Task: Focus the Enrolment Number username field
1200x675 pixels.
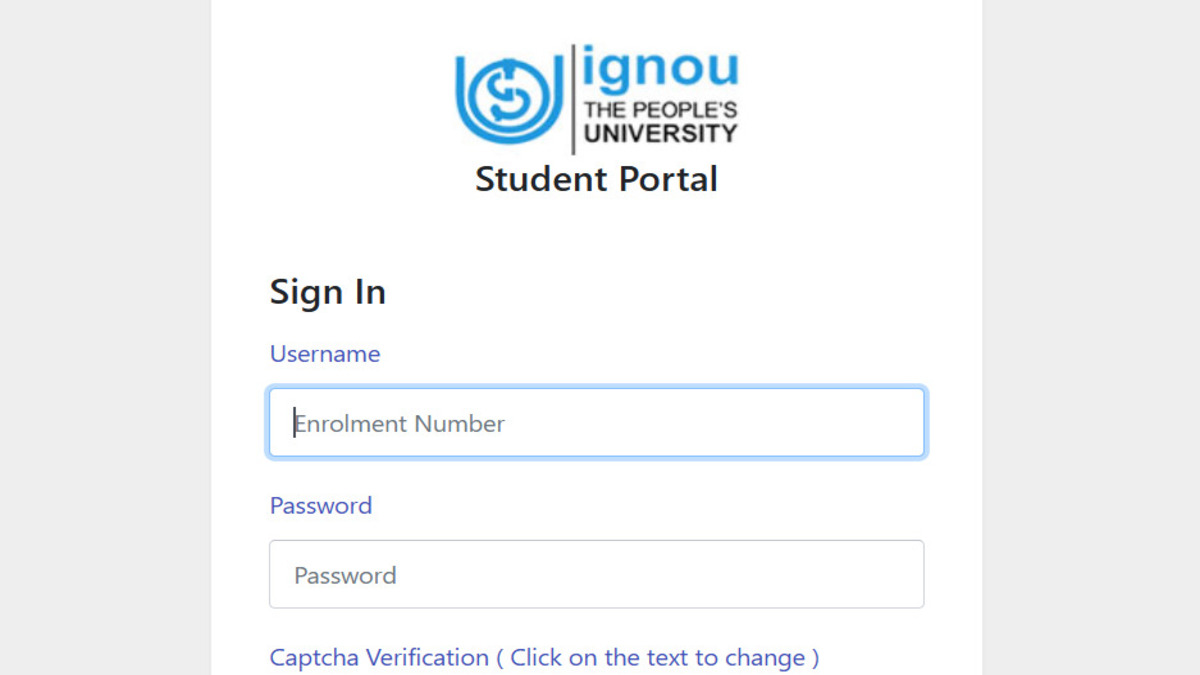Action: [596, 423]
